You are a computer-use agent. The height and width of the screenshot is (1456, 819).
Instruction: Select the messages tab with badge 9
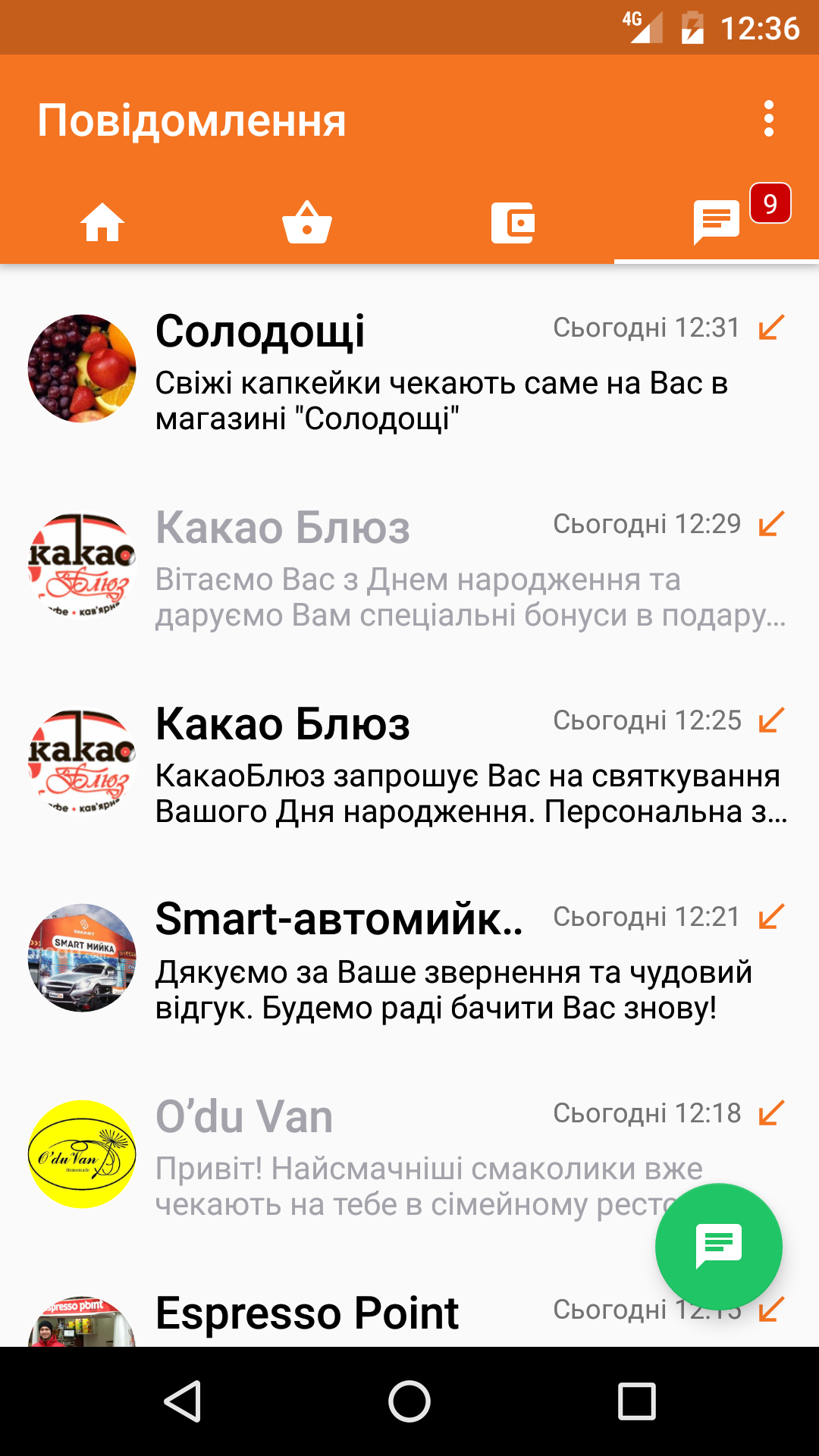point(717,223)
